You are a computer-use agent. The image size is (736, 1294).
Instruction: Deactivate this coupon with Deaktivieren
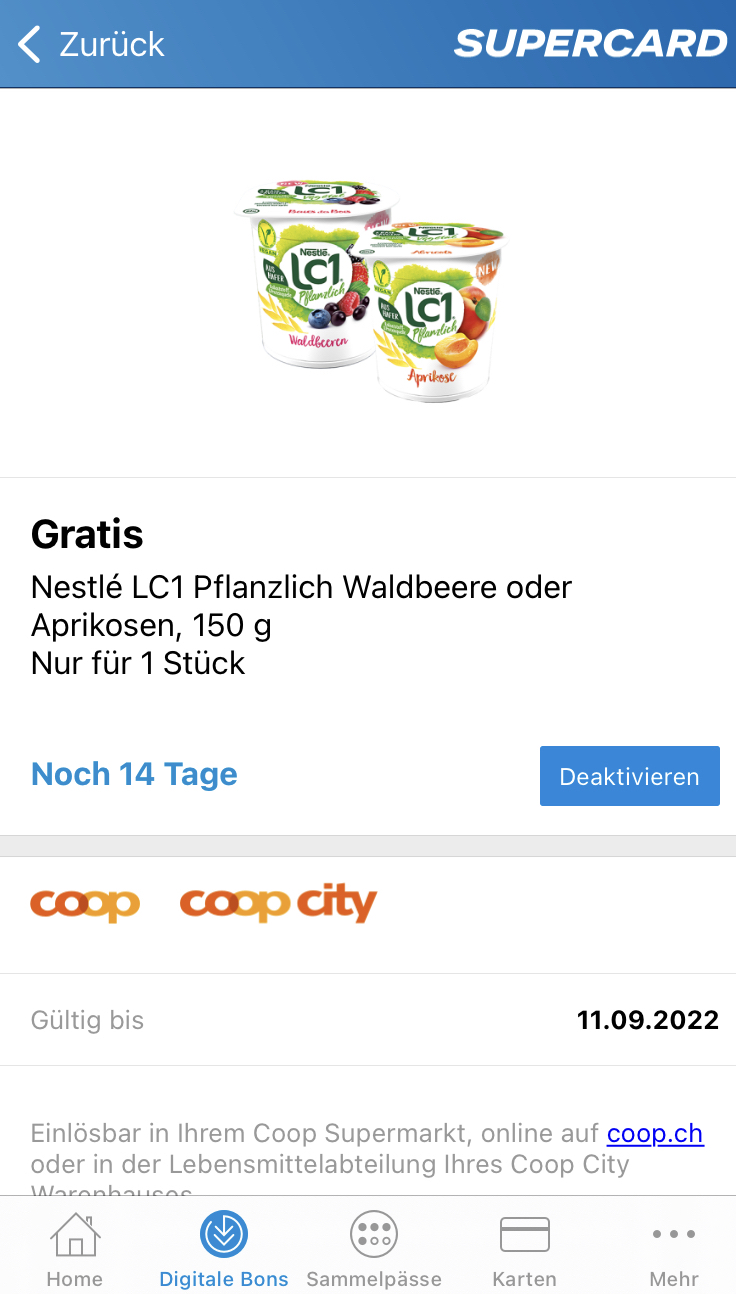point(629,776)
